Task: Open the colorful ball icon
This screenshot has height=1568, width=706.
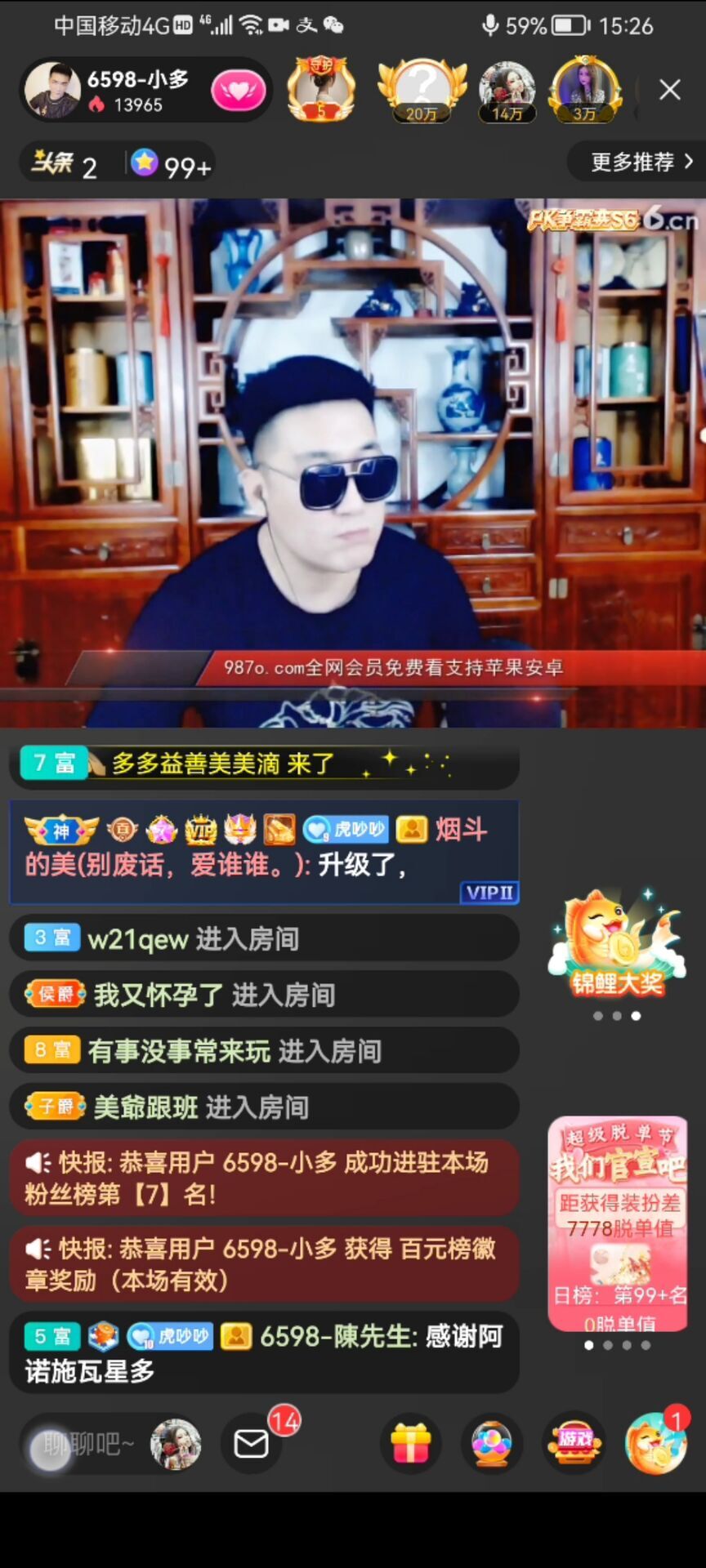Action: (492, 1445)
